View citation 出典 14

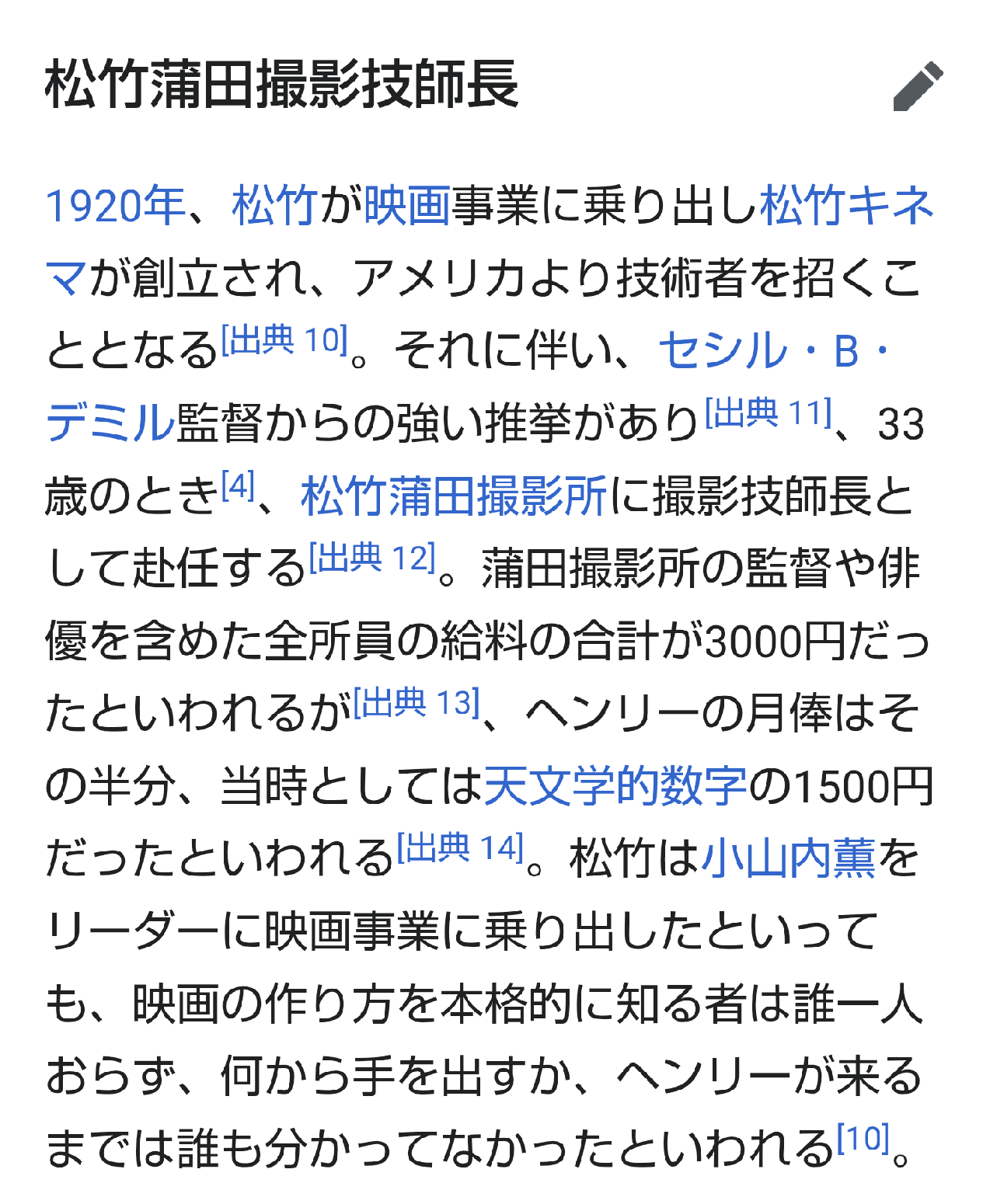pos(460,847)
